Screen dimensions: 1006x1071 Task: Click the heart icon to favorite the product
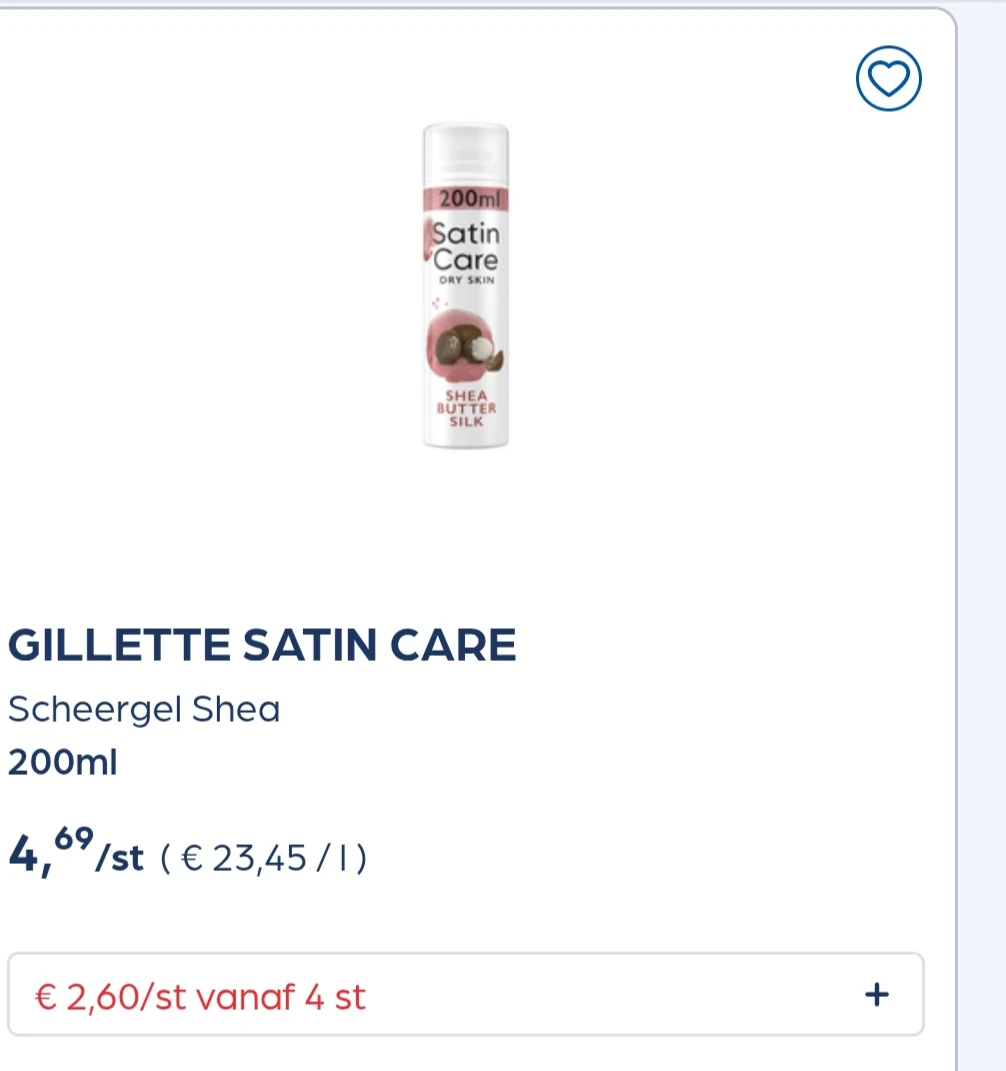[888, 79]
